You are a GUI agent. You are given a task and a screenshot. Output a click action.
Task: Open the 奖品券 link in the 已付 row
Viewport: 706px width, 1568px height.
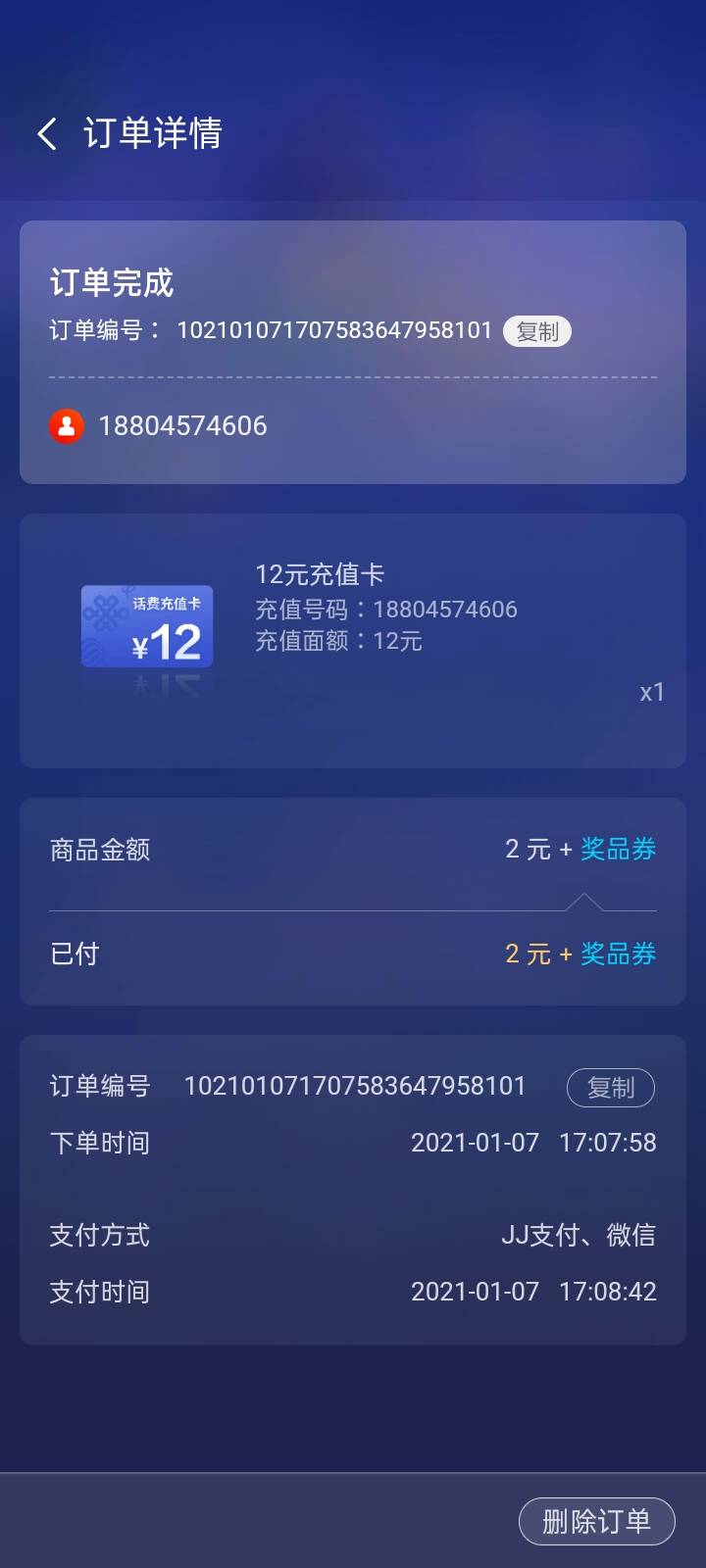pos(618,953)
